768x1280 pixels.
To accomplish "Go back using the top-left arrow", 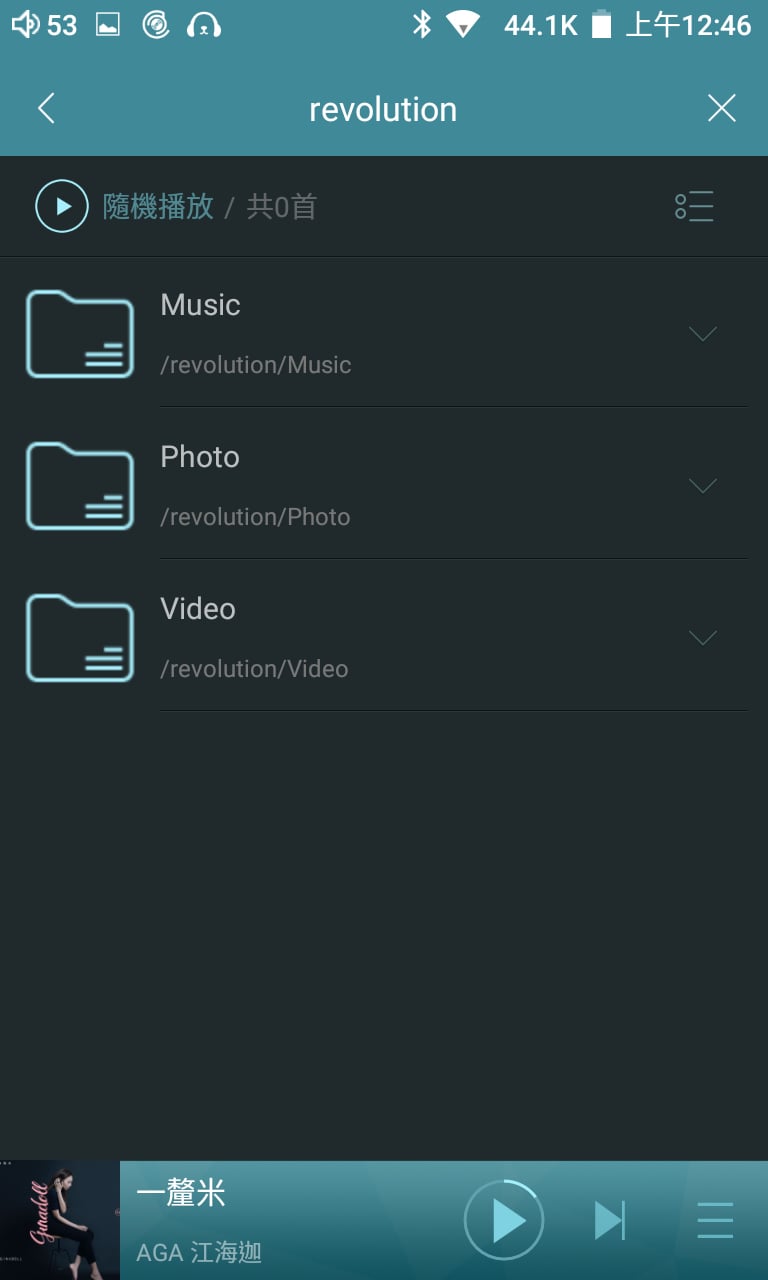I will pos(46,108).
